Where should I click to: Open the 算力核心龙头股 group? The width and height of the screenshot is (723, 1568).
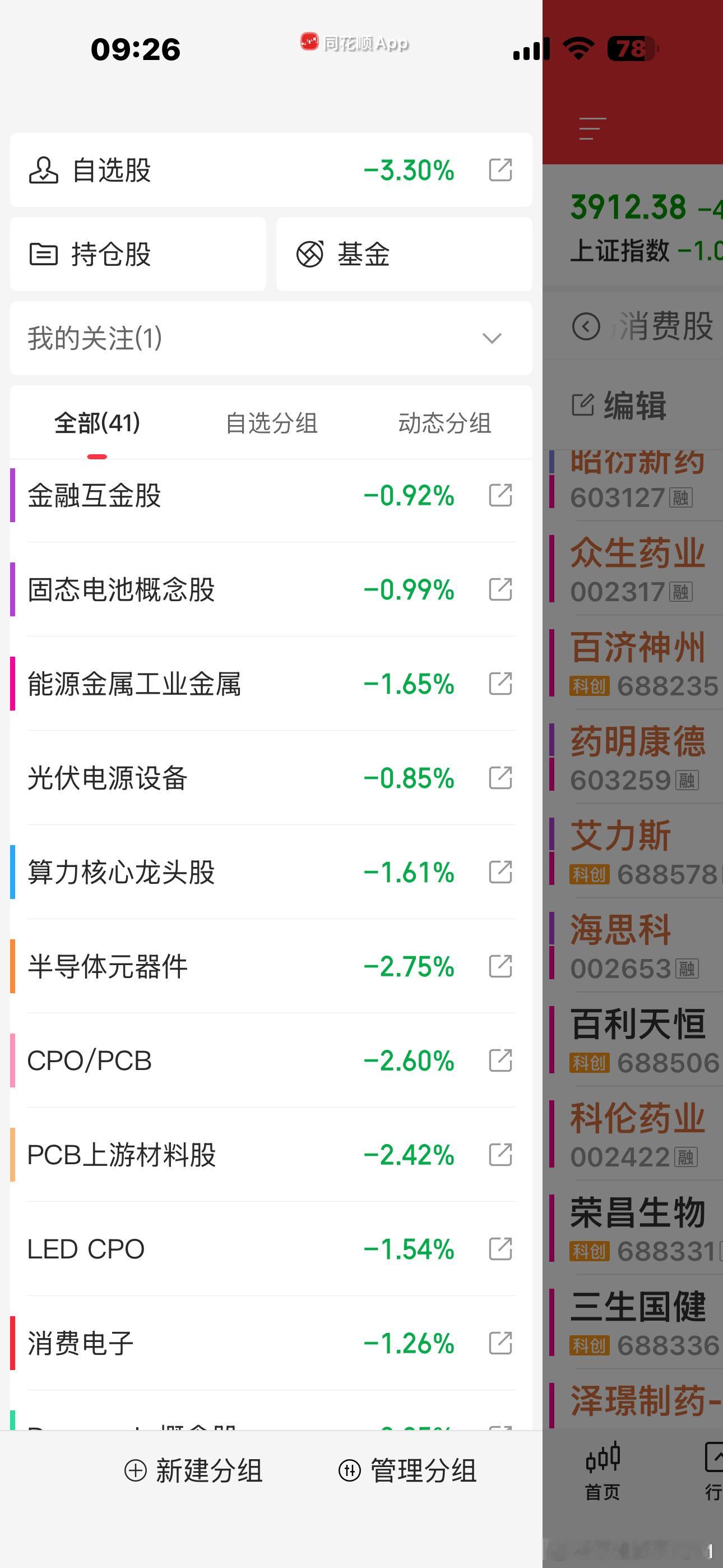click(x=271, y=872)
